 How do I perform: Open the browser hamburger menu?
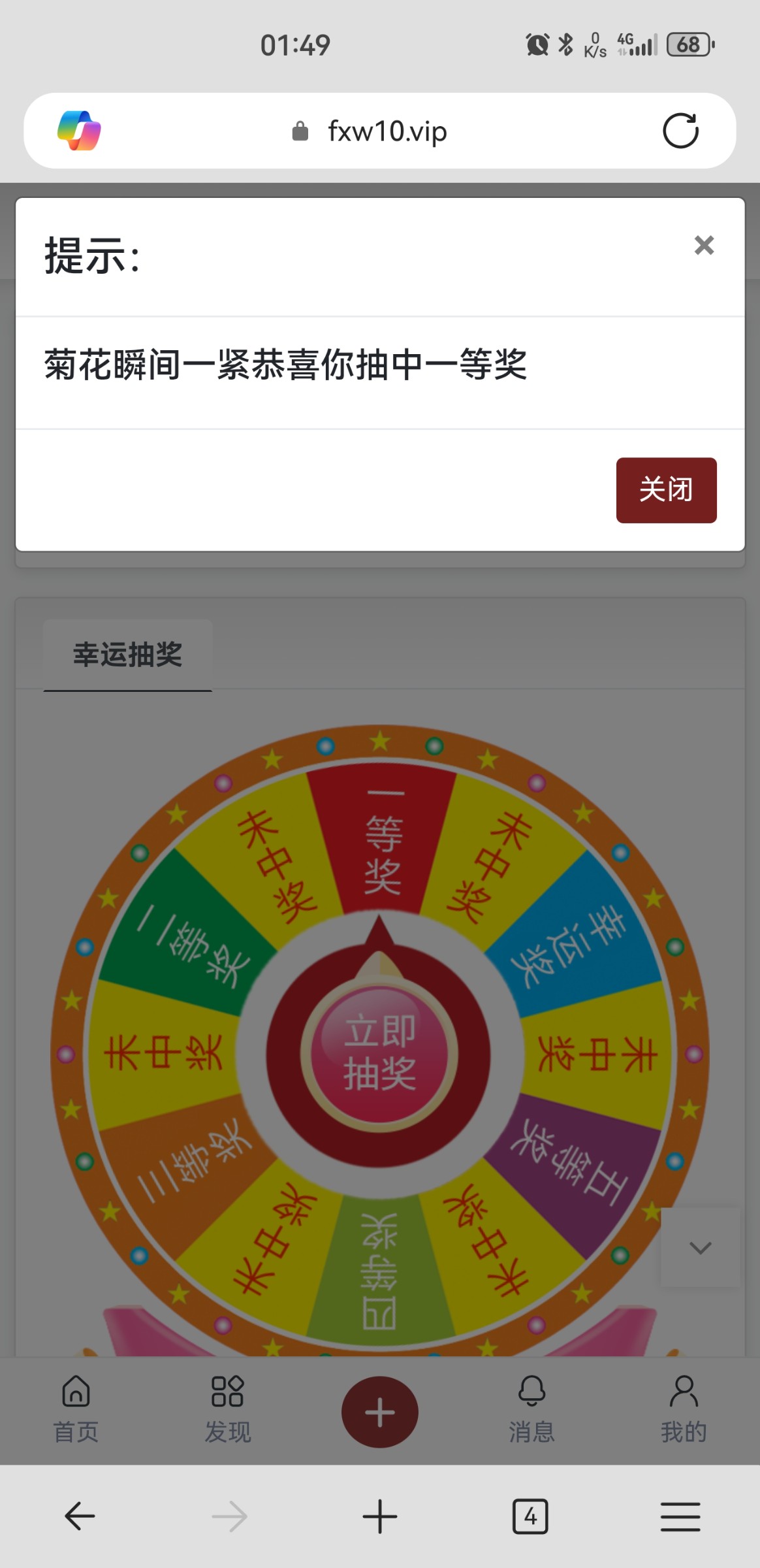point(680,1516)
